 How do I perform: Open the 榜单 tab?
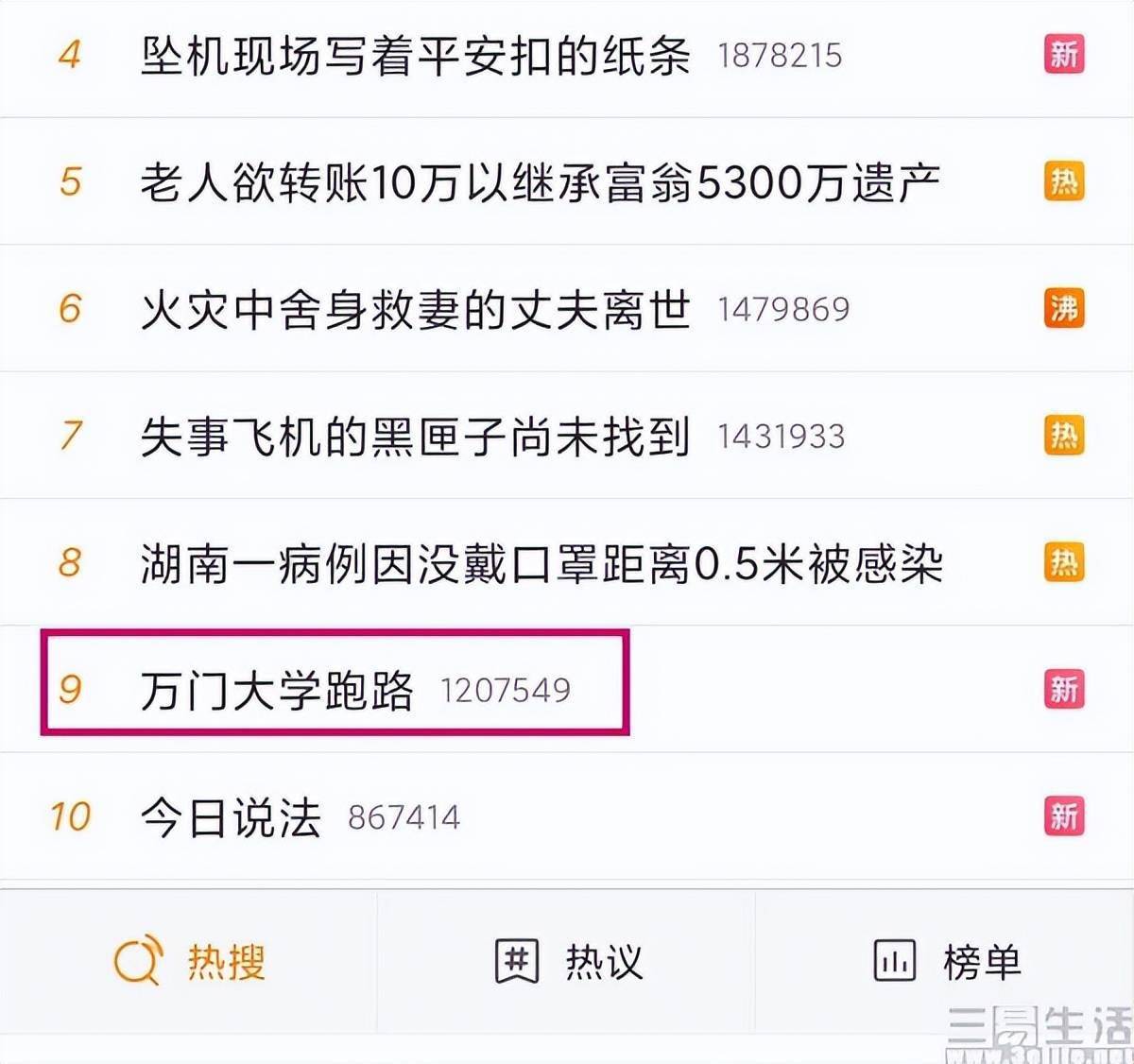pyautogui.click(x=946, y=963)
